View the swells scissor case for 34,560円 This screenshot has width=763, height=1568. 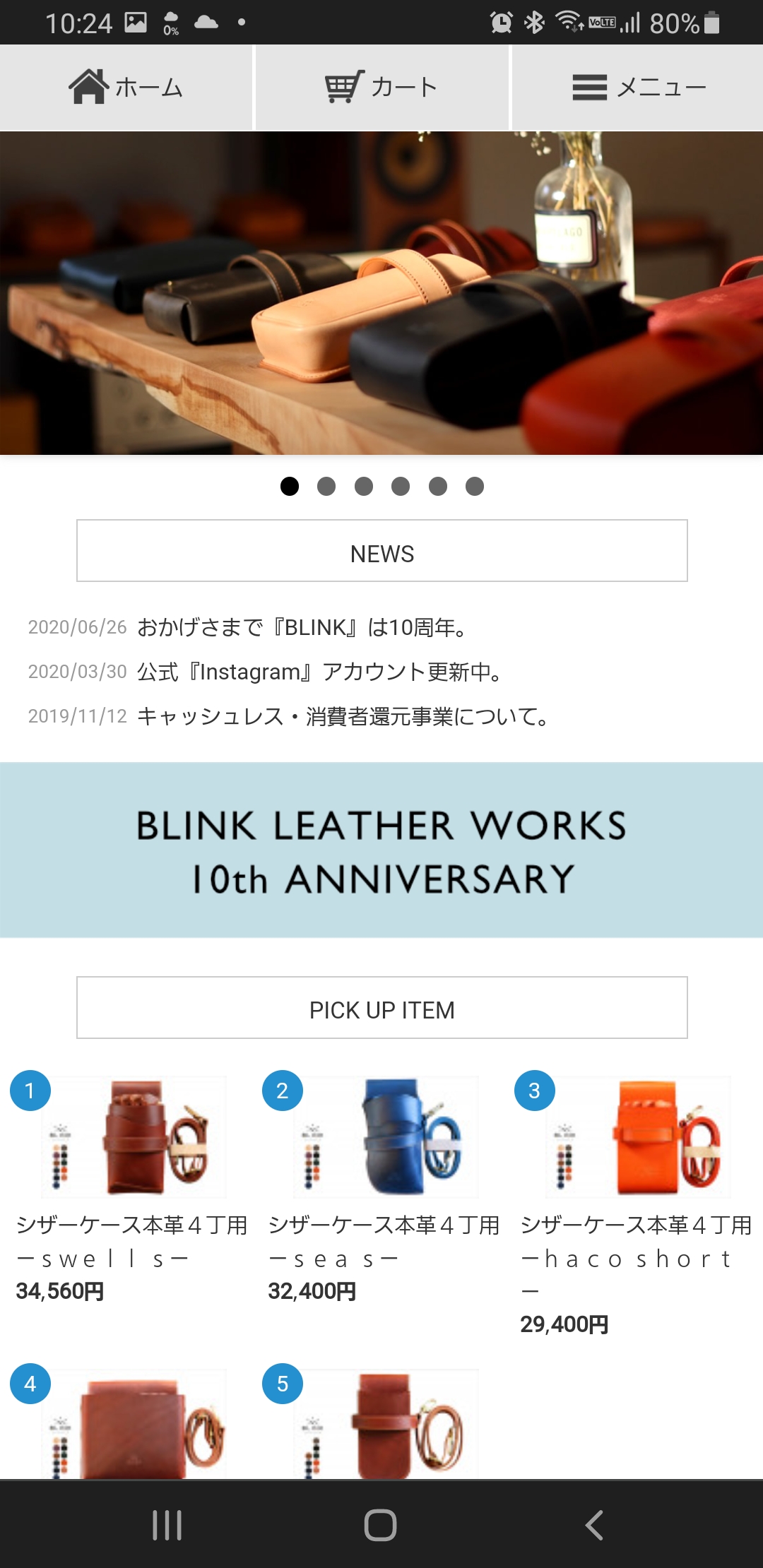pos(134,1137)
